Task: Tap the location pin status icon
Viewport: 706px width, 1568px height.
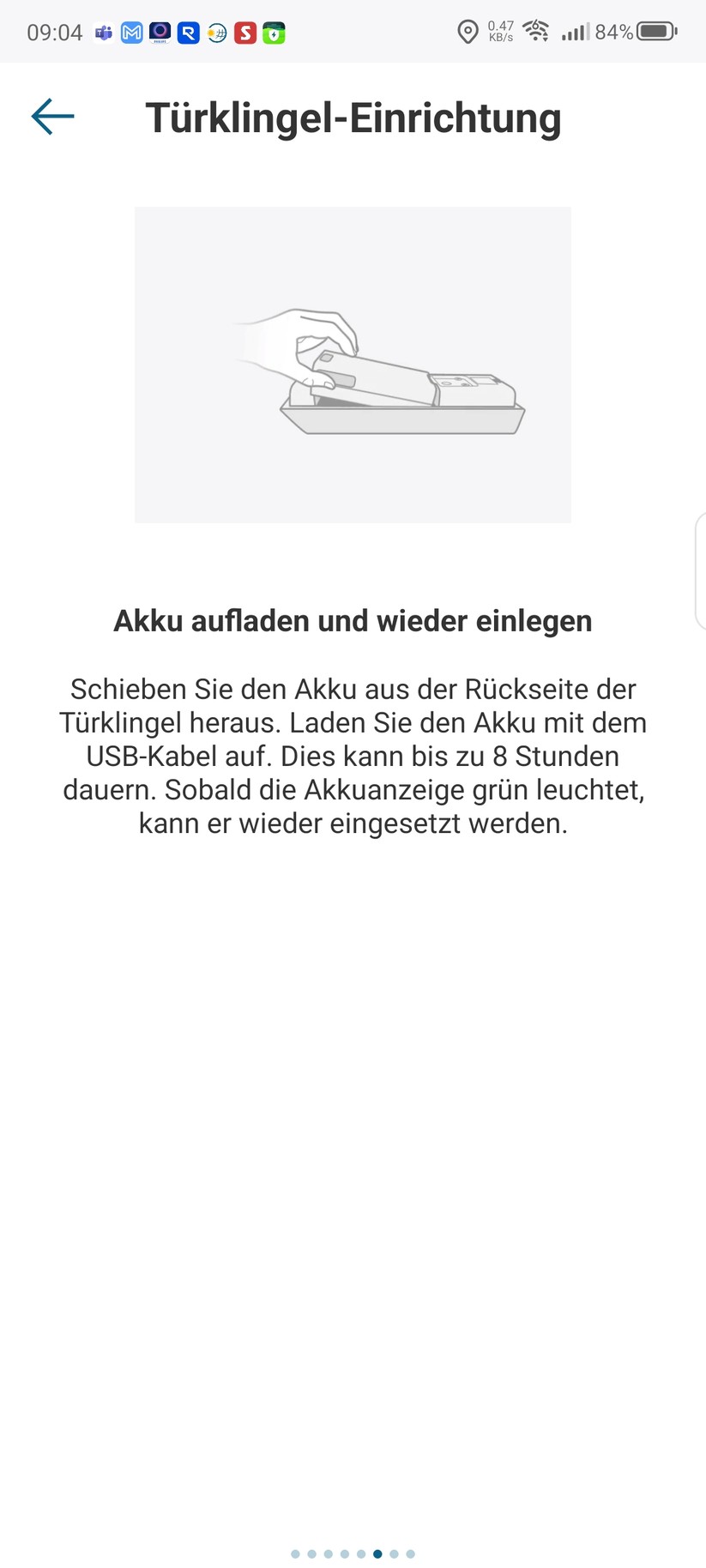Action: [468, 33]
